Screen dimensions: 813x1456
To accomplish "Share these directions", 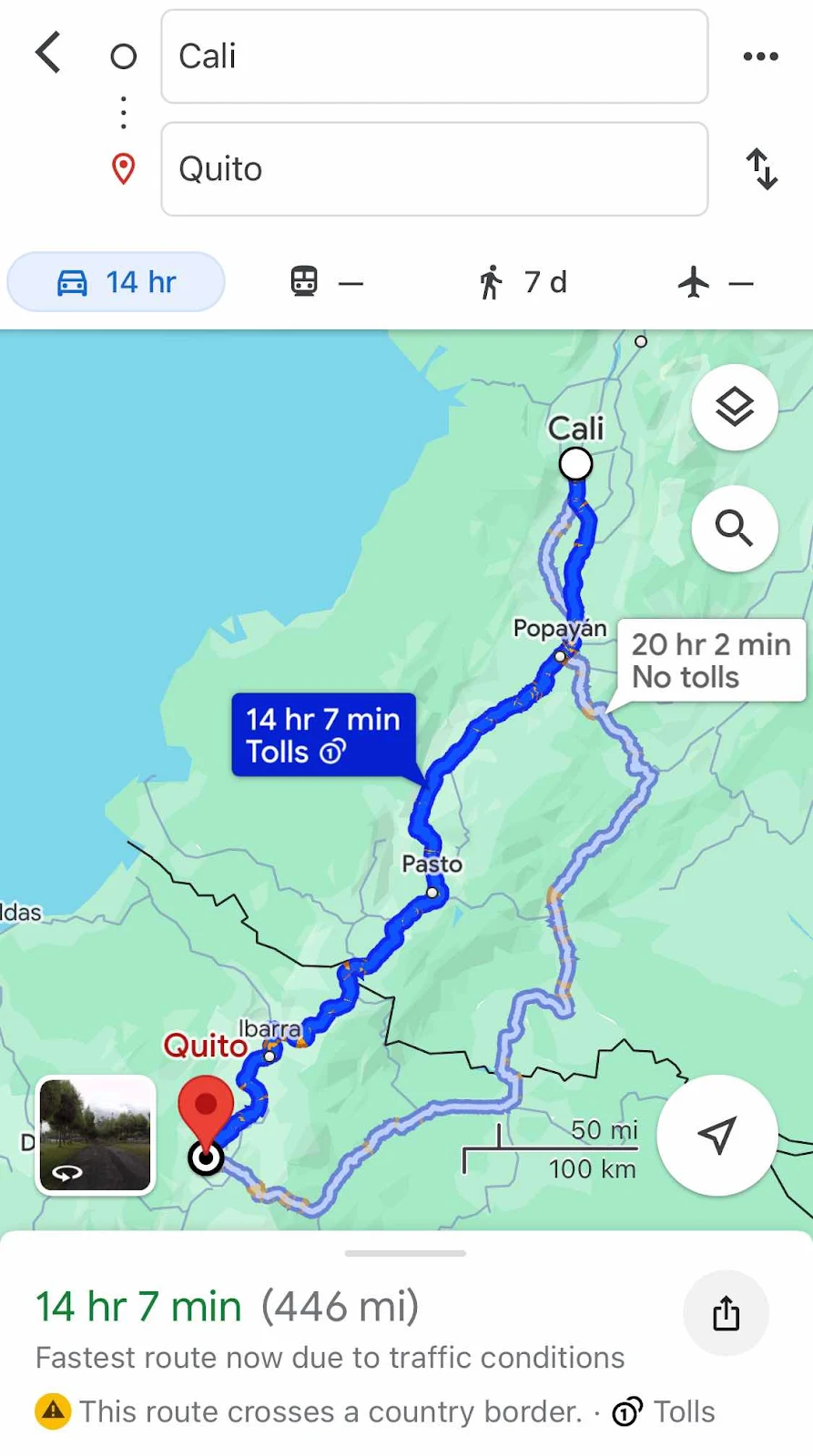I will 726,1313.
